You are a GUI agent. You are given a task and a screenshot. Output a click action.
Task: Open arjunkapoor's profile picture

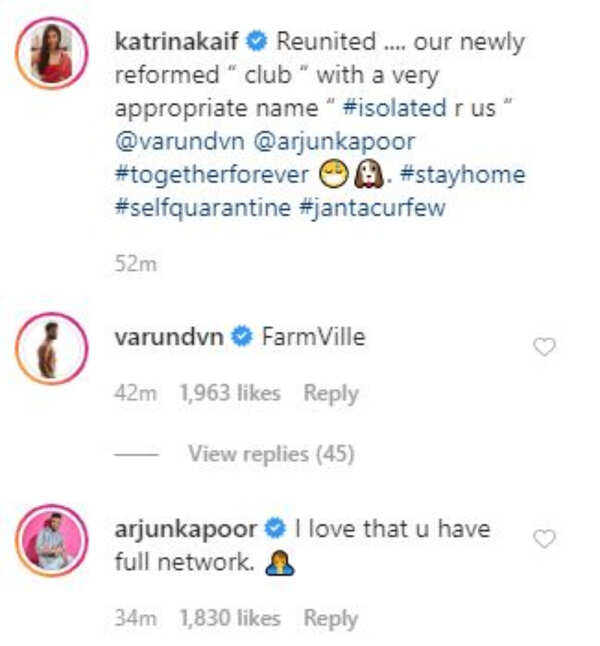point(49,543)
